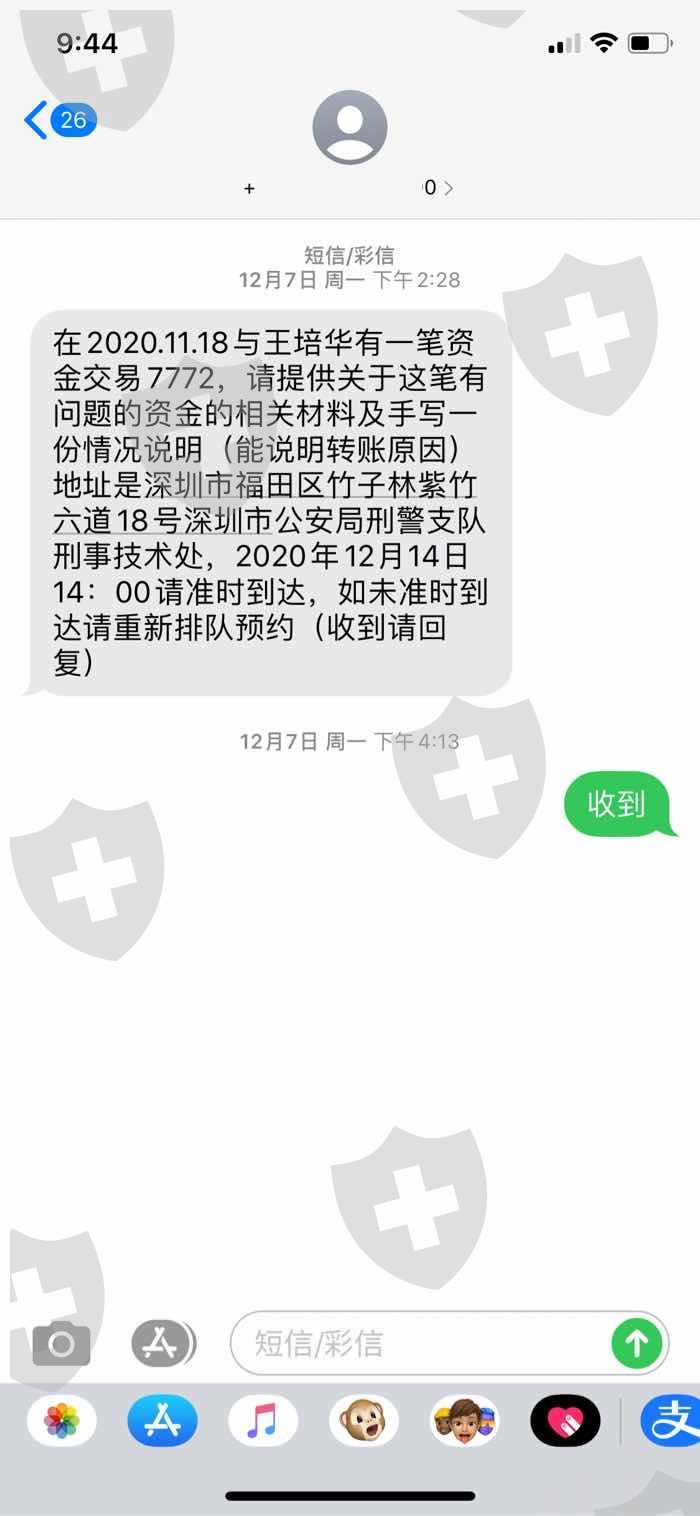
Task: Open the camera to attach a photo
Action: [61, 1344]
